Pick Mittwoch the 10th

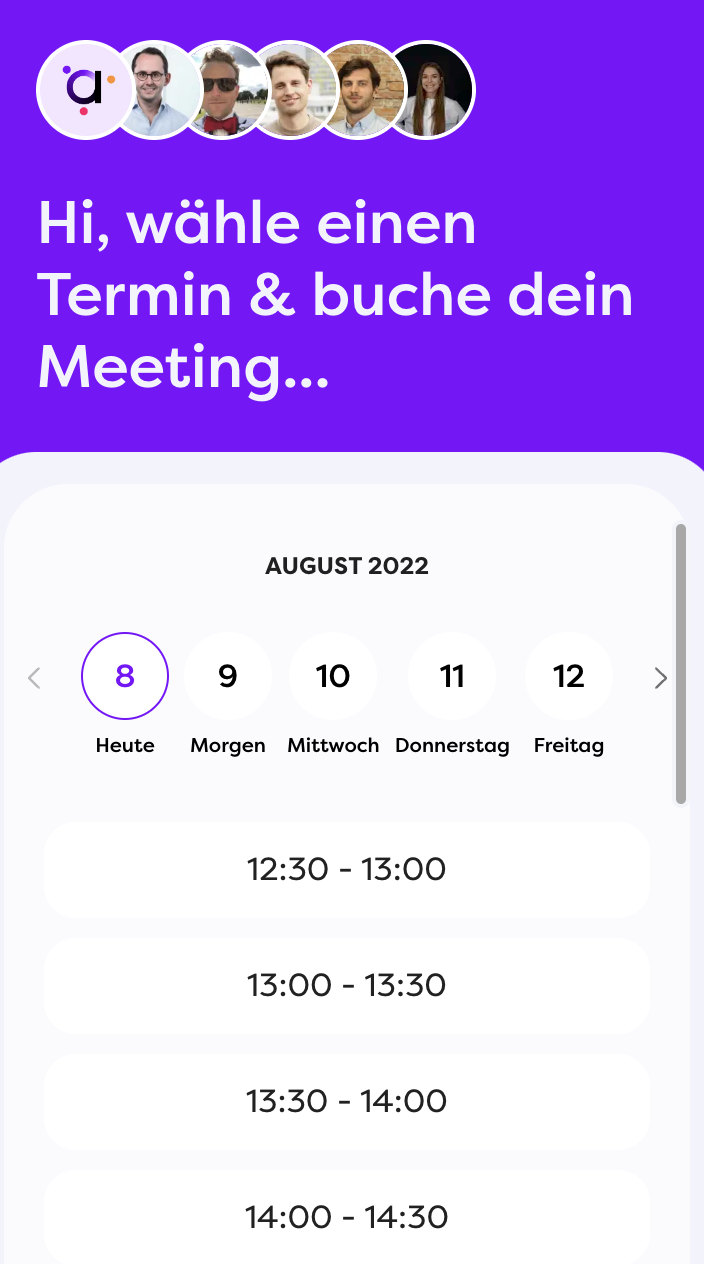(x=333, y=676)
